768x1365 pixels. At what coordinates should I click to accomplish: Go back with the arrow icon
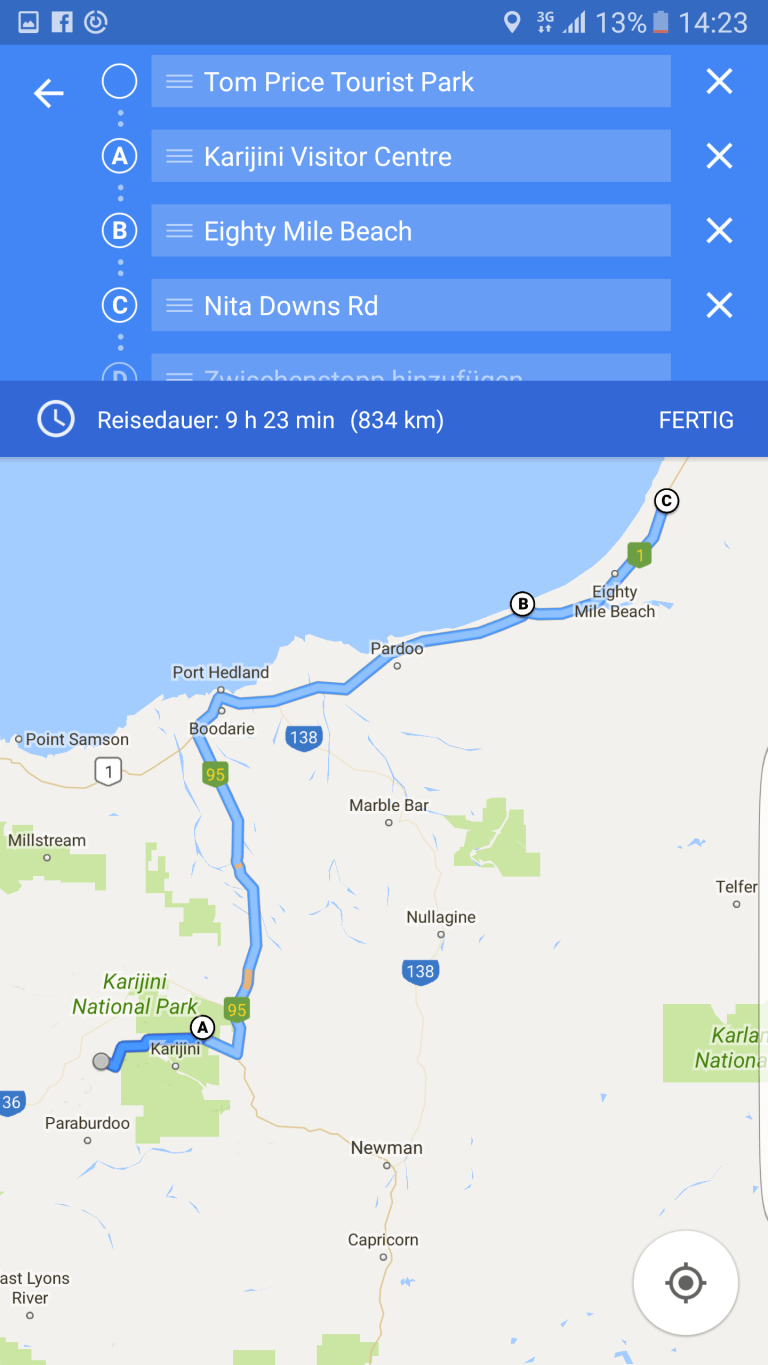[x=48, y=94]
